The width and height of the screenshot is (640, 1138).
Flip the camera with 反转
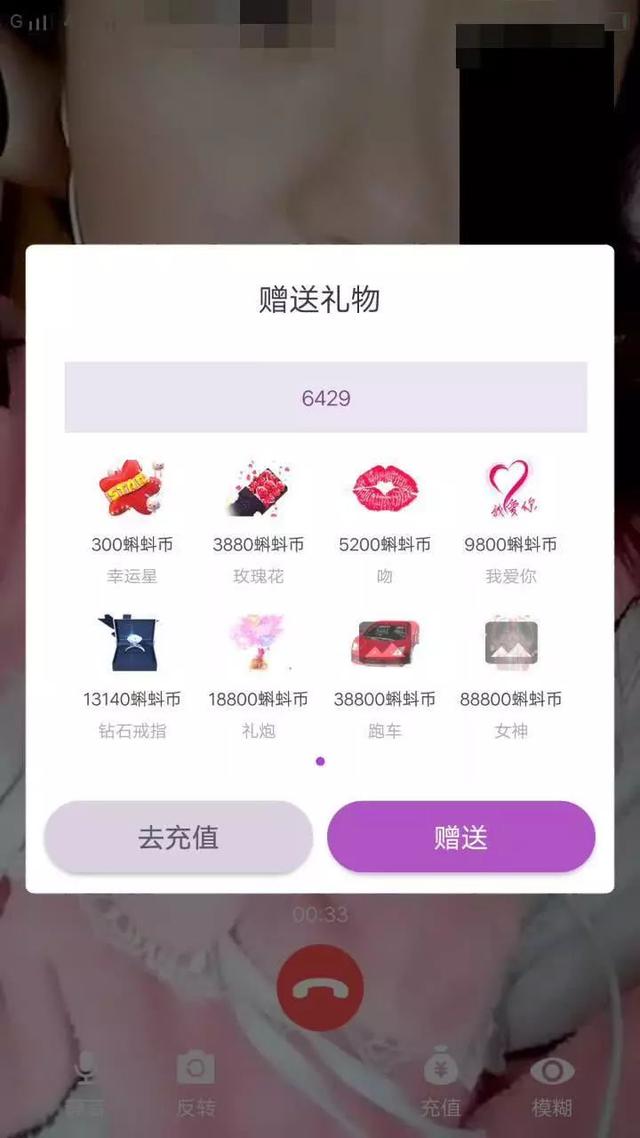(195, 1082)
